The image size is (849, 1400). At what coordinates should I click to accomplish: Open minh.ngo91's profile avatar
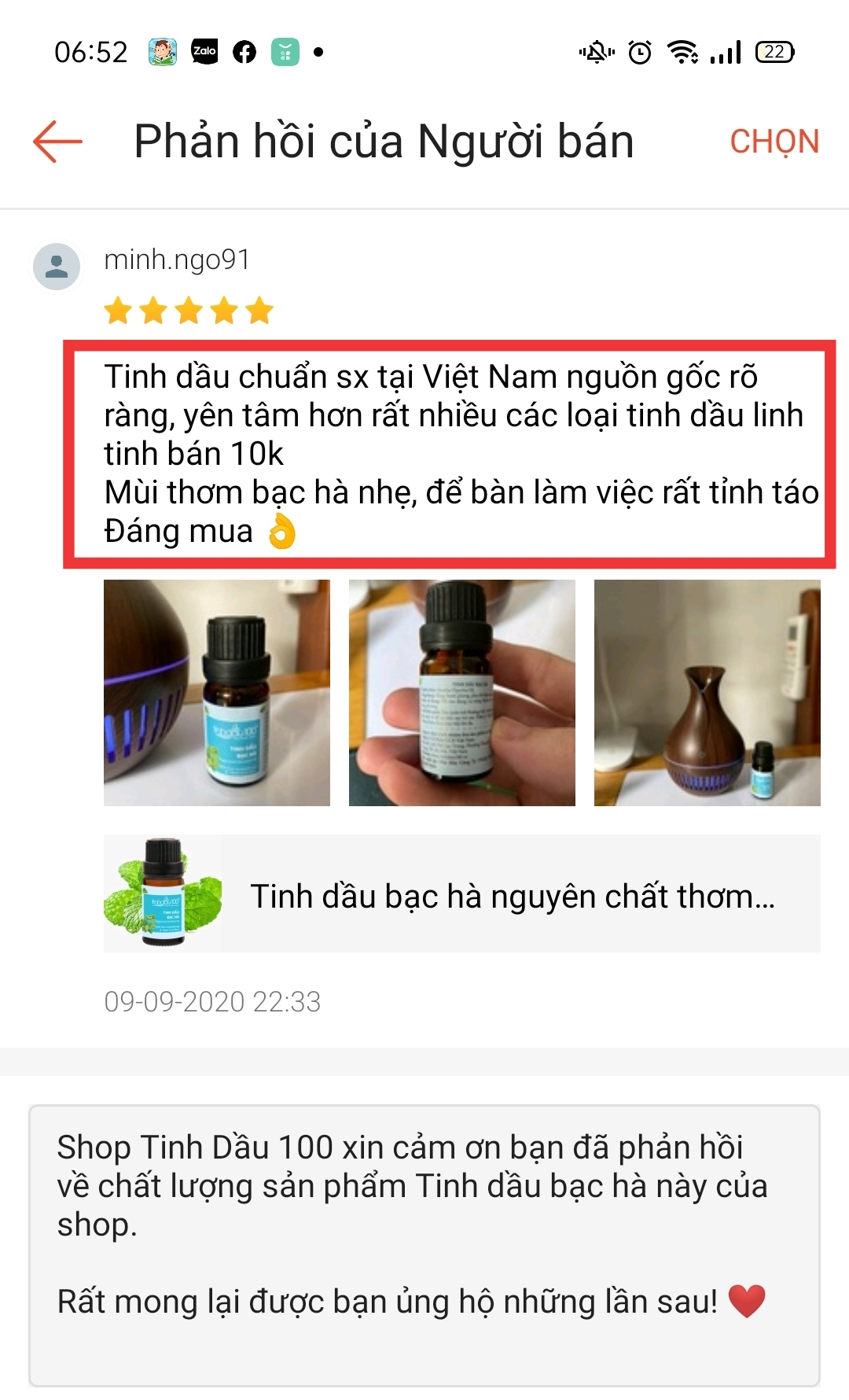[57, 266]
